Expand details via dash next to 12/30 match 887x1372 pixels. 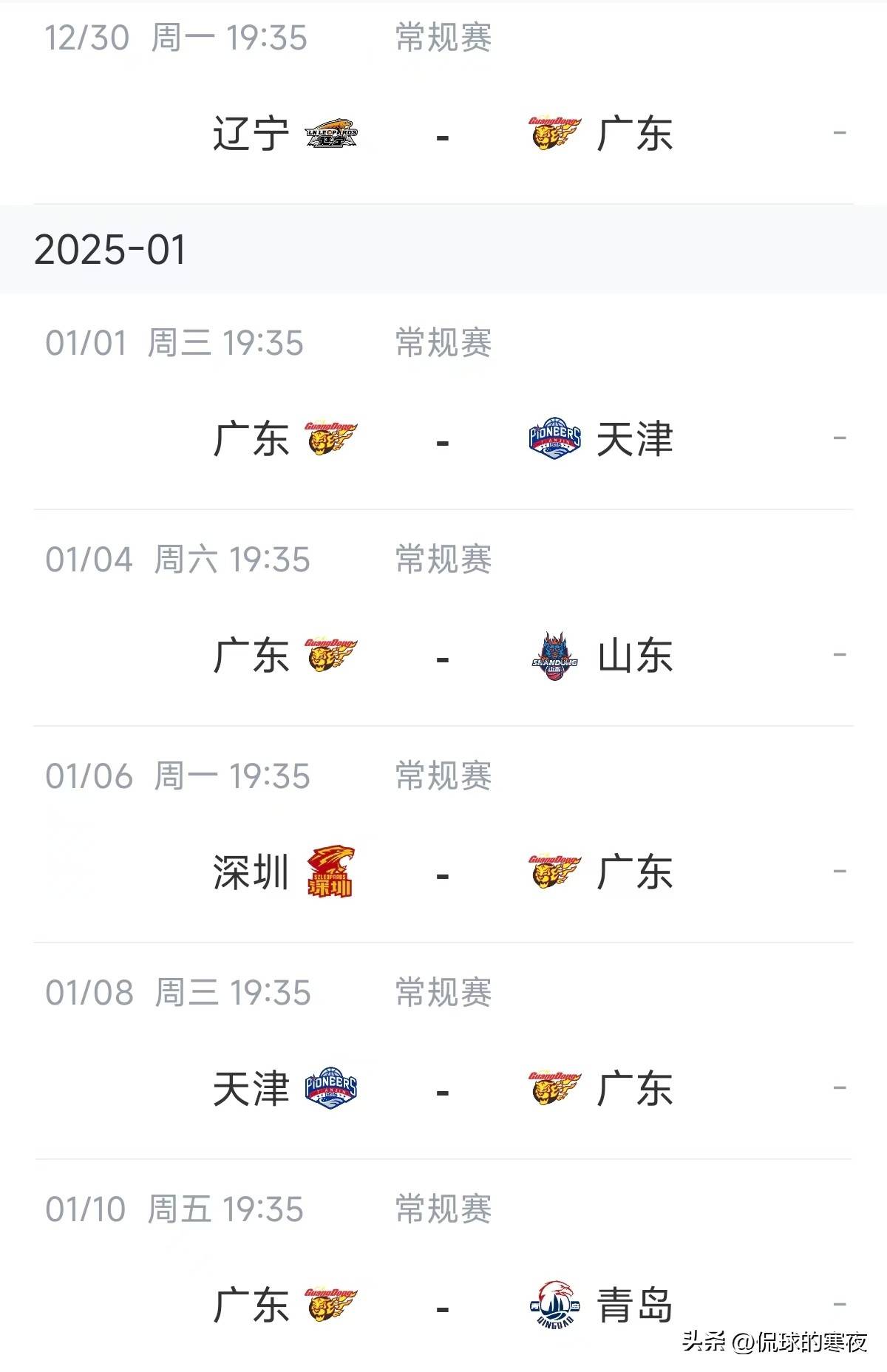click(839, 133)
